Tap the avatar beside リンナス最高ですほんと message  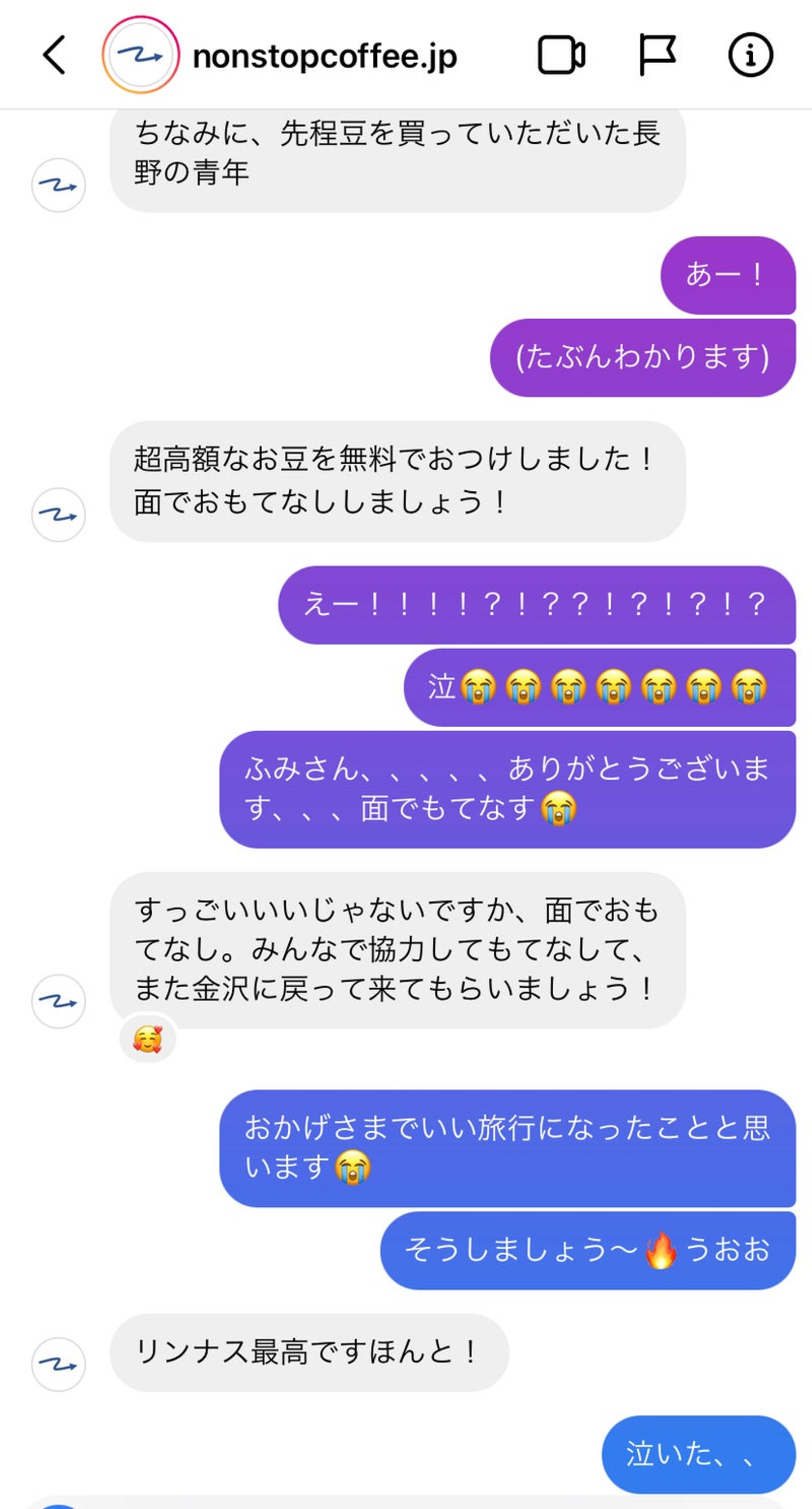tap(59, 1365)
